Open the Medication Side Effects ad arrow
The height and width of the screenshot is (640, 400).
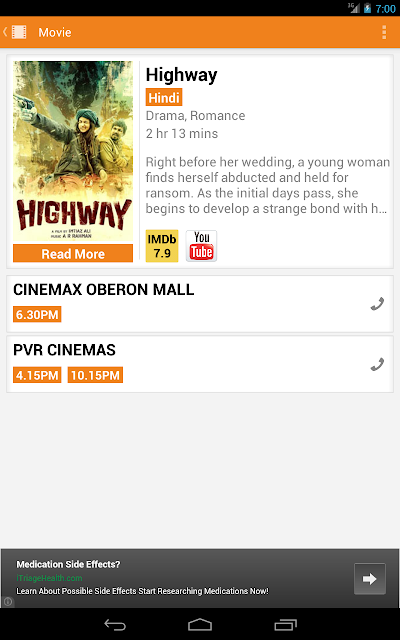370,579
